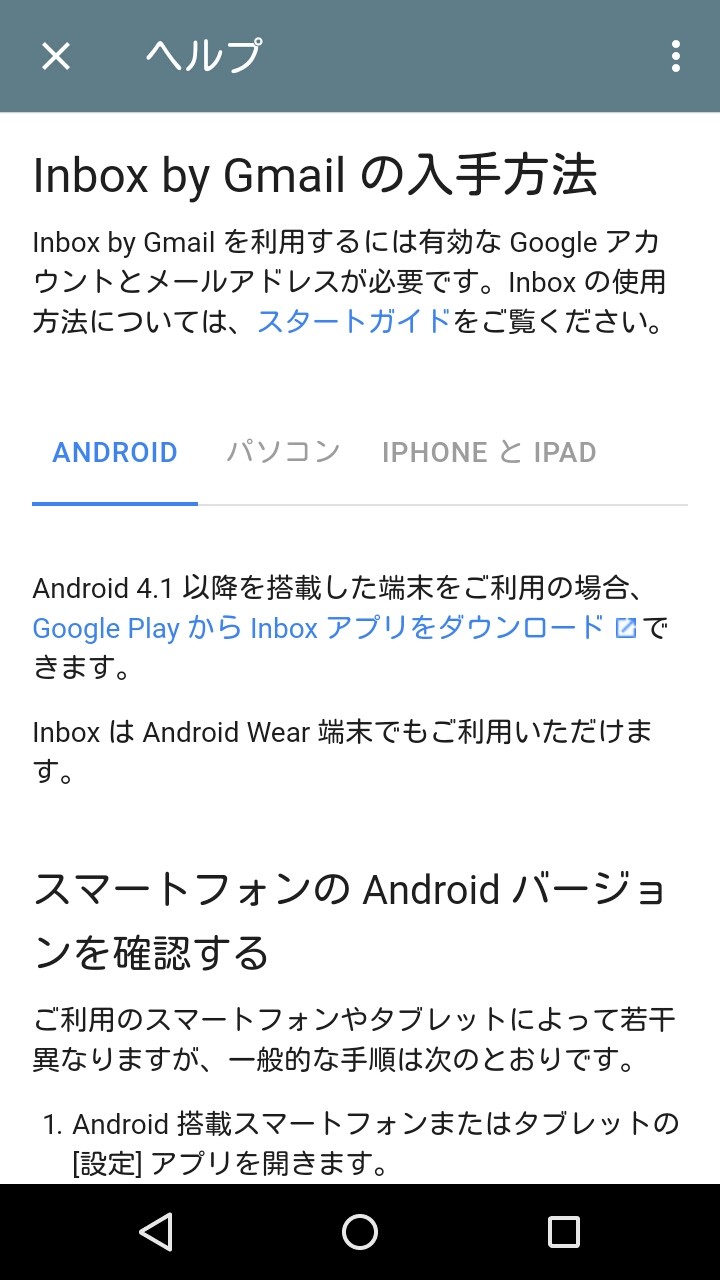Open the overflow menu

[x=676, y=56]
